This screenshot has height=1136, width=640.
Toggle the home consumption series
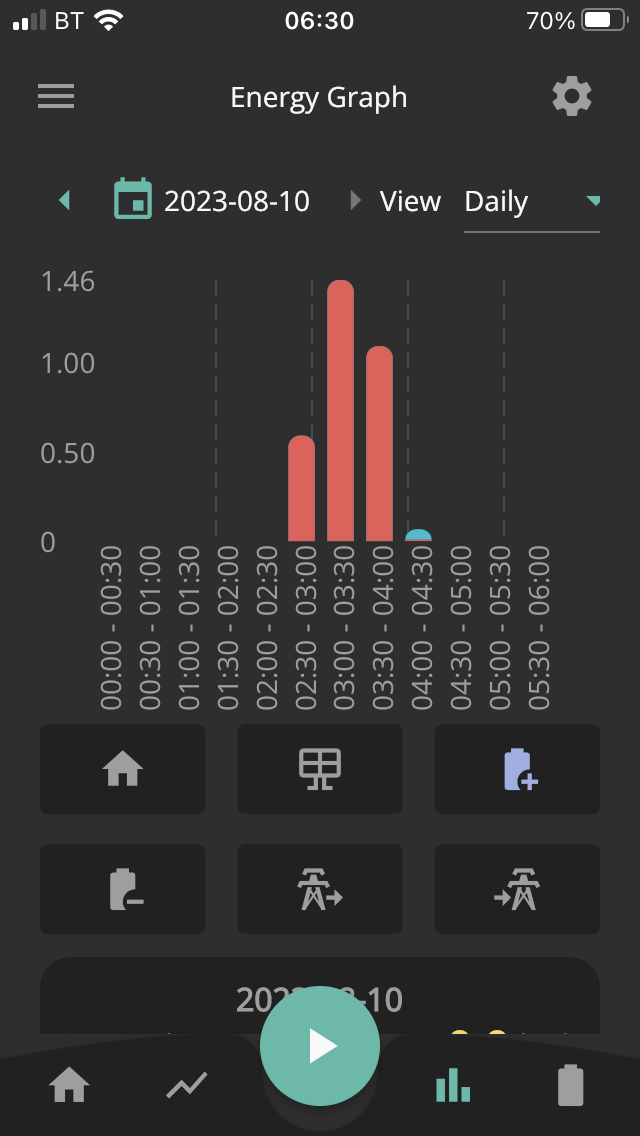pyautogui.click(x=122, y=769)
